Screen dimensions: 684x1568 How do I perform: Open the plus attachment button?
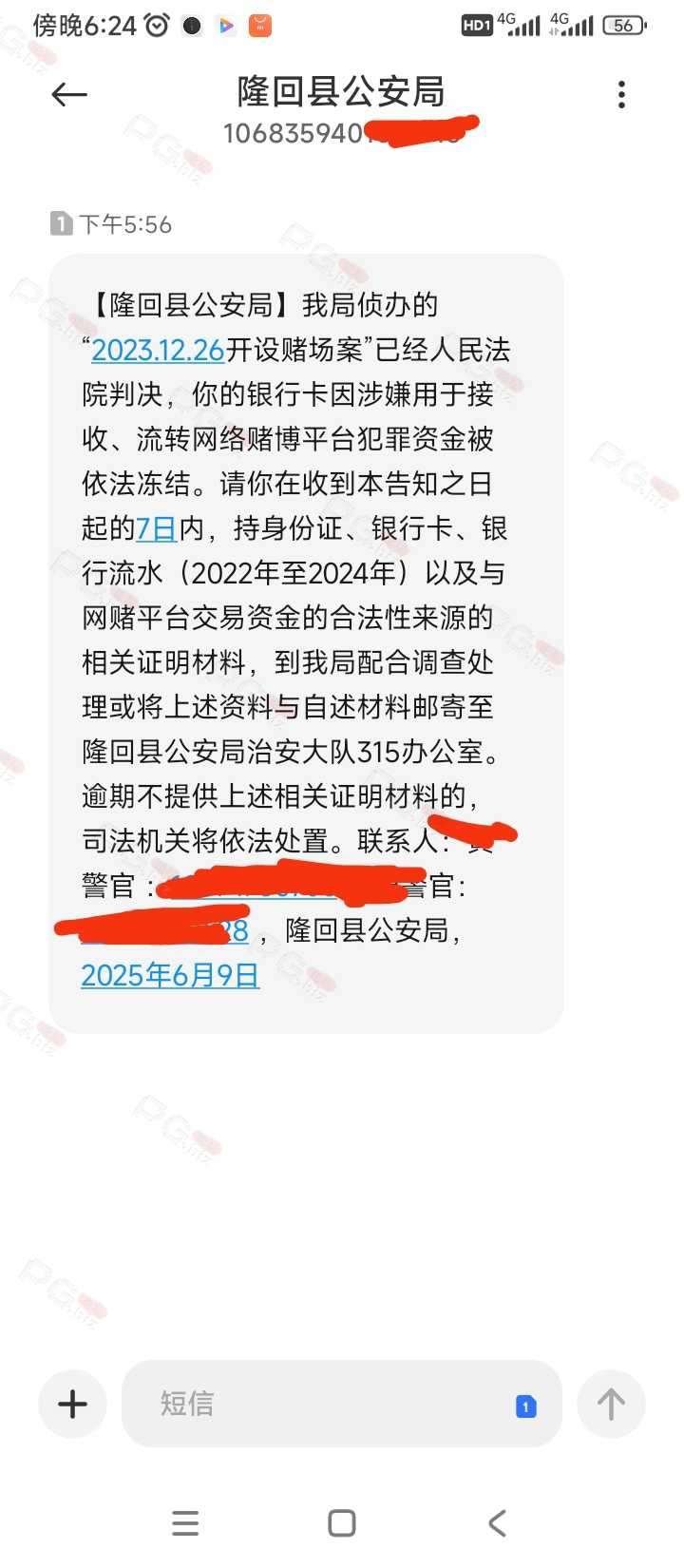click(x=73, y=1404)
